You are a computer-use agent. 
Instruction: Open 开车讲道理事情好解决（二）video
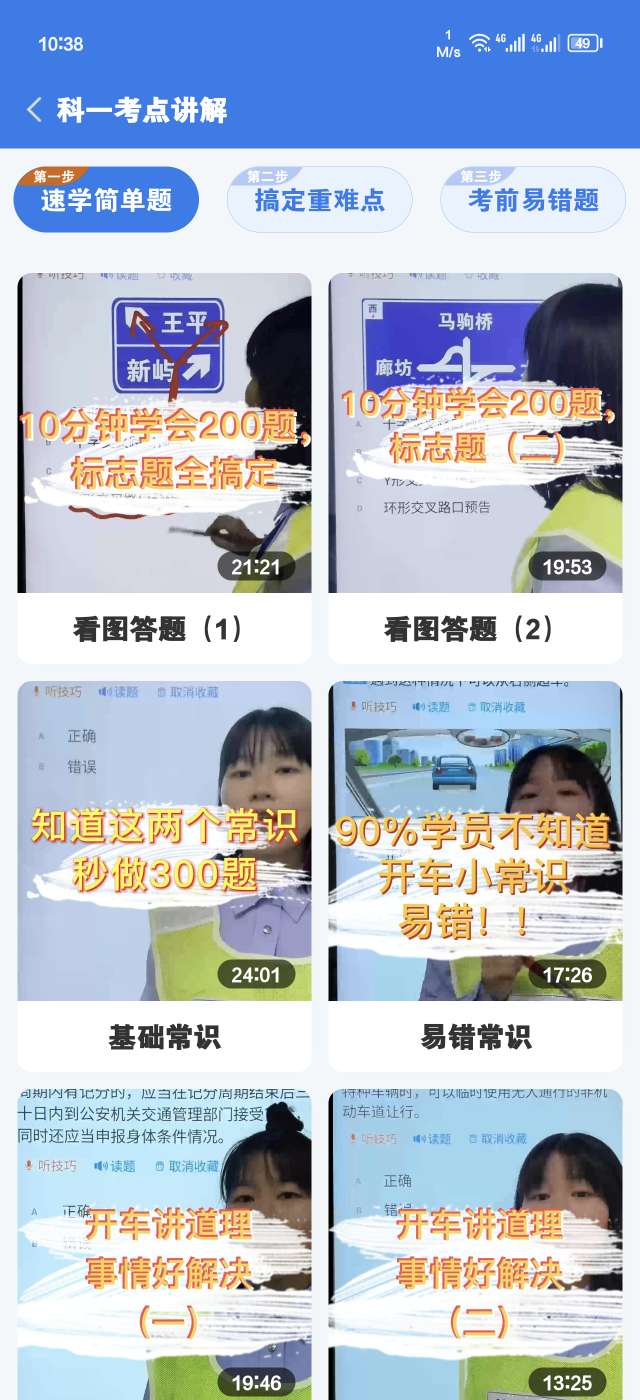click(475, 1250)
